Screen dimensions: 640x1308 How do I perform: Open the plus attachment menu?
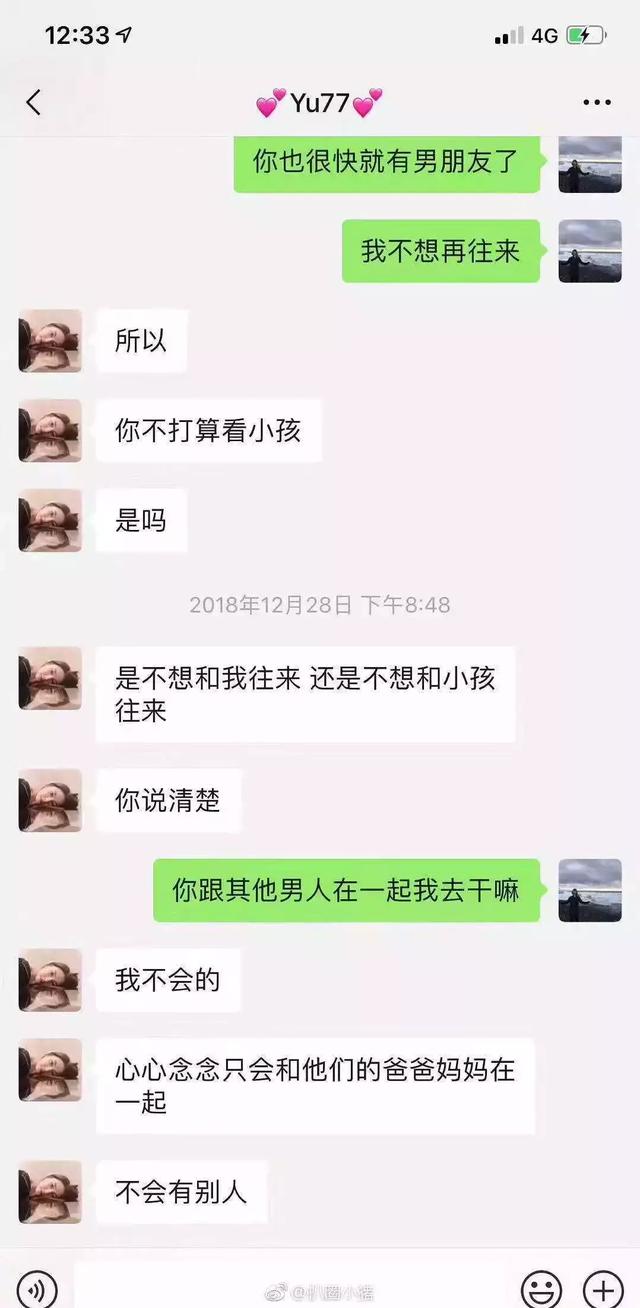[x=603, y=1288]
